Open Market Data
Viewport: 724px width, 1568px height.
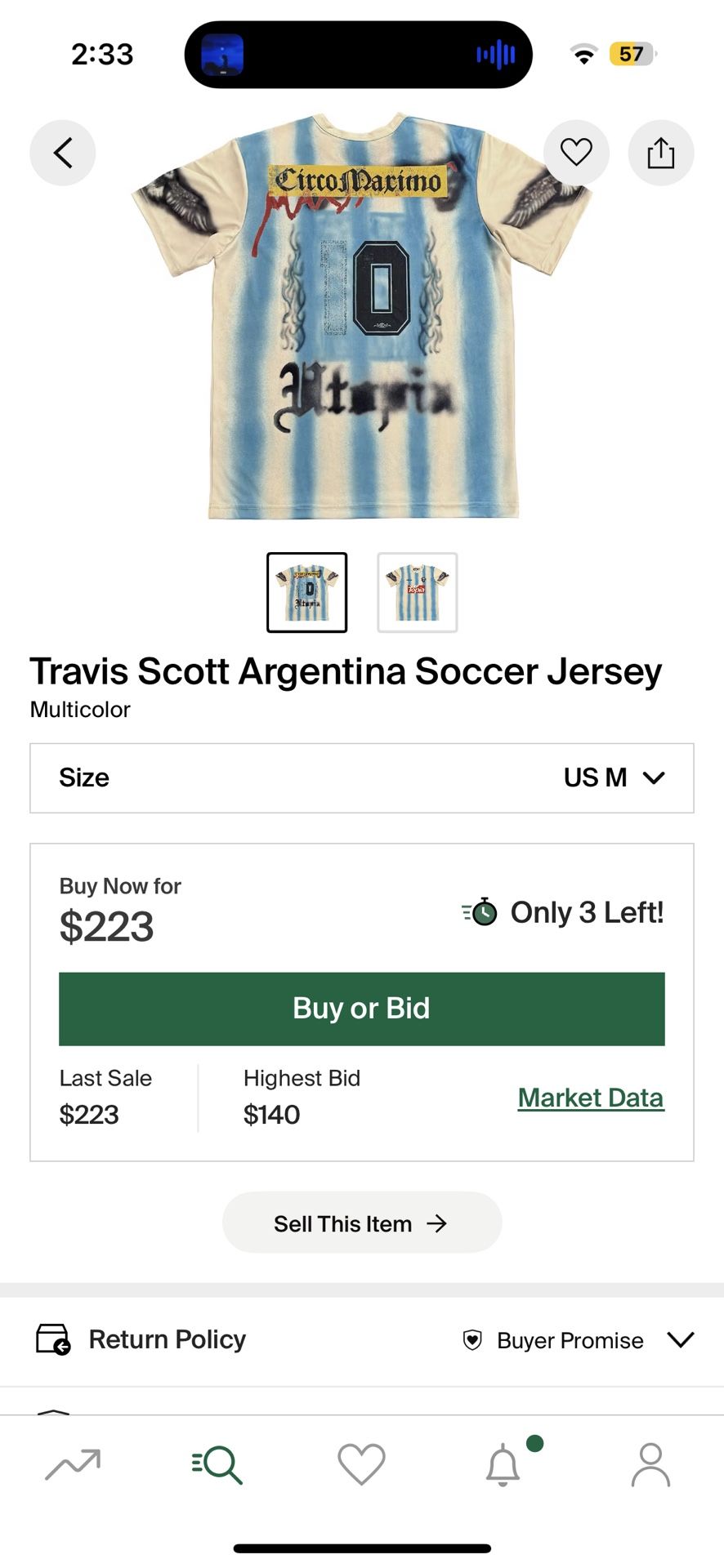[590, 1097]
